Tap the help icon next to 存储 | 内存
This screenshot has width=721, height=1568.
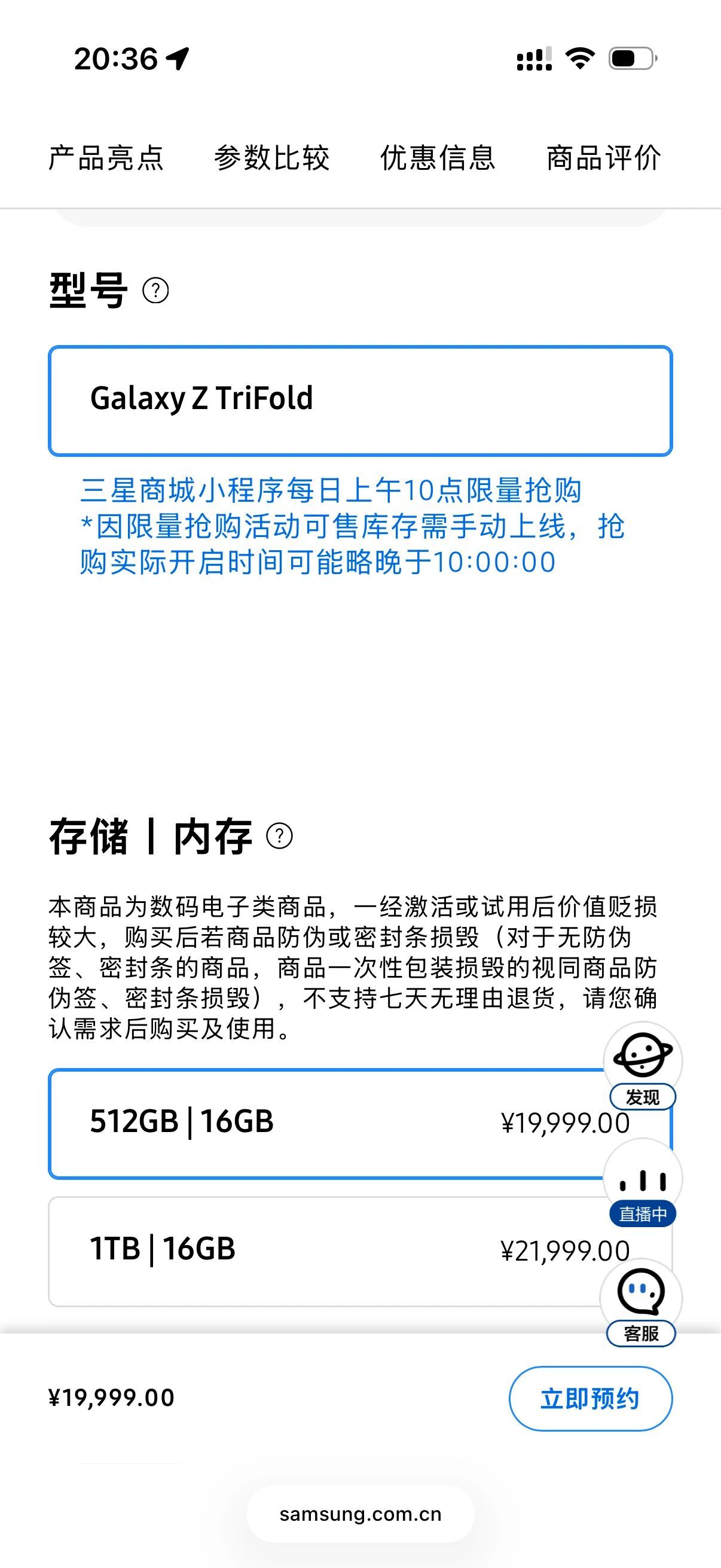coord(280,836)
